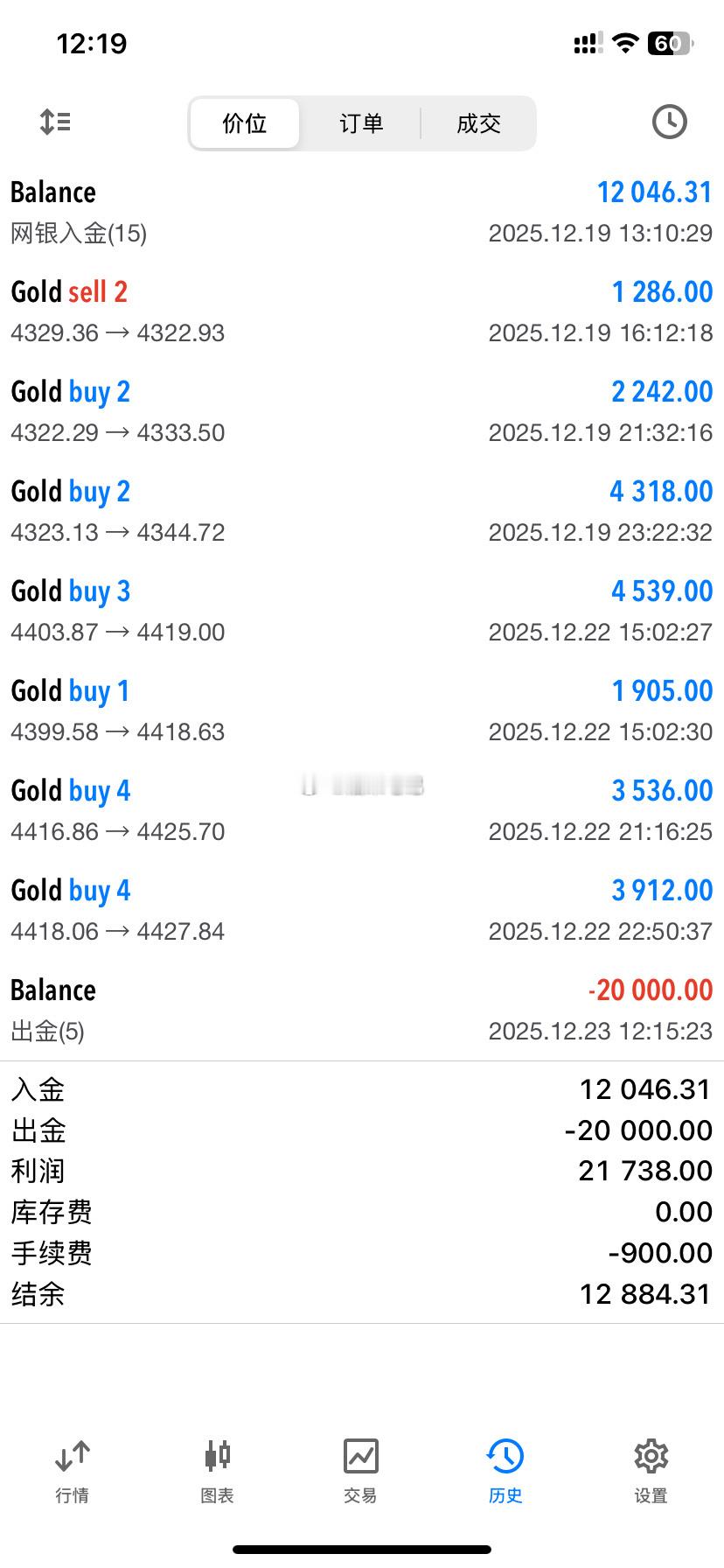The image size is (724, 1568).
Task: Switch to the 成交 tab
Action: (x=477, y=123)
